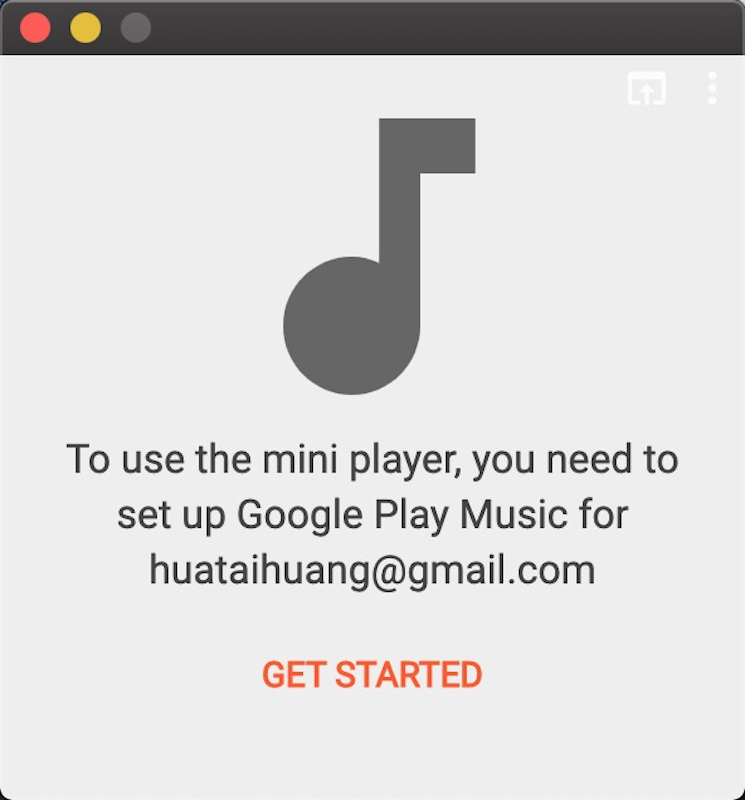Open the app in a full window
The image size is (745, 800).
point(646,89)
